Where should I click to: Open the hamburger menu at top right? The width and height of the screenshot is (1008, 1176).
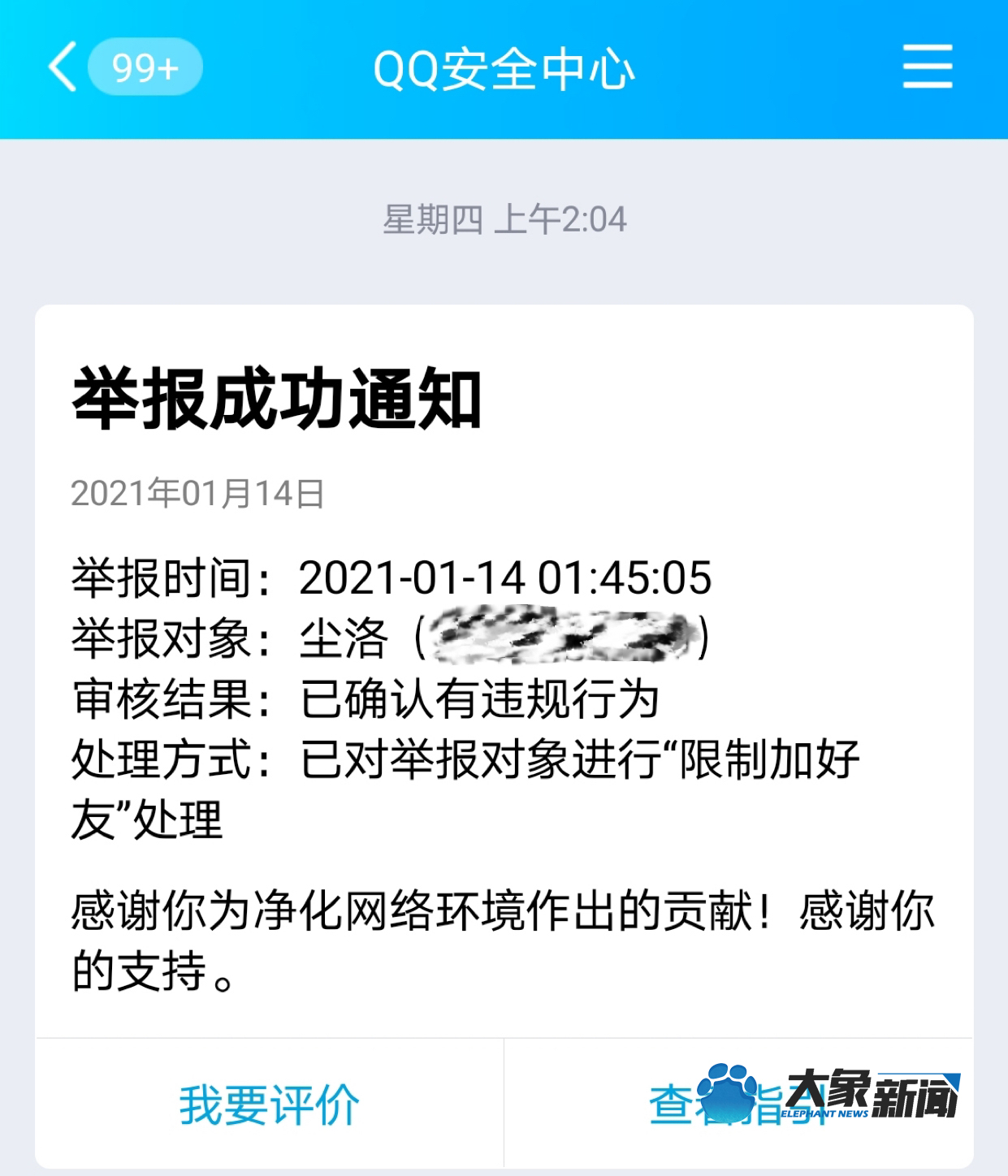[928, 68]
